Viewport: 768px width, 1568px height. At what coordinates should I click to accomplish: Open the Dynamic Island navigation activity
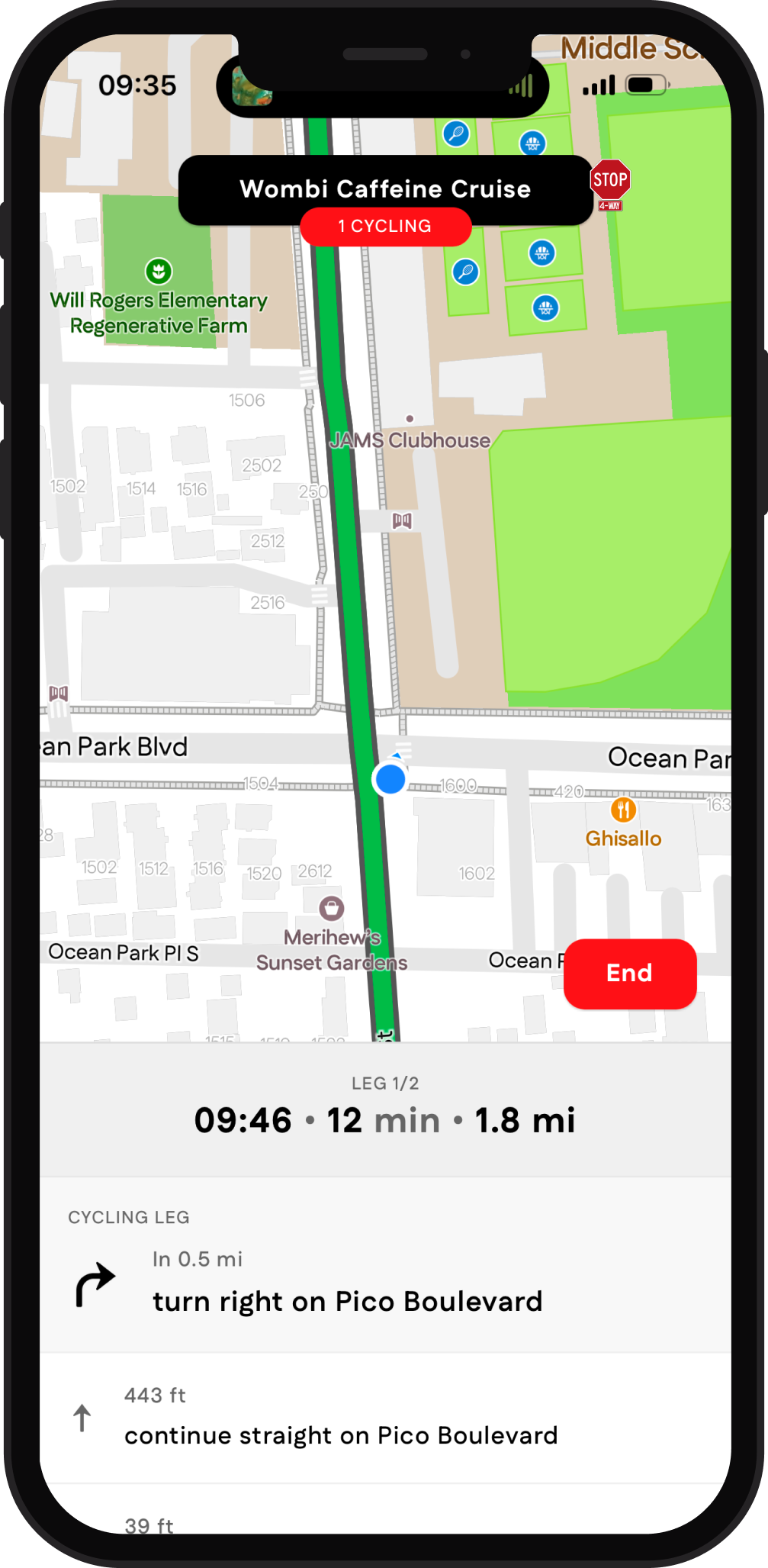381,85
